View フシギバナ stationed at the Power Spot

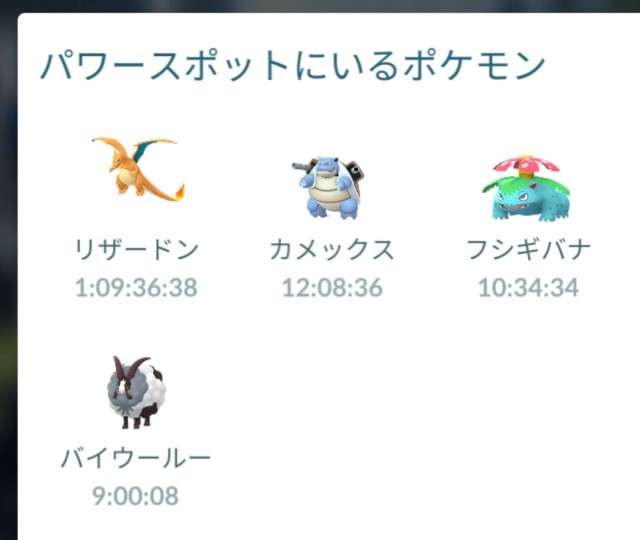coord(528,187)
